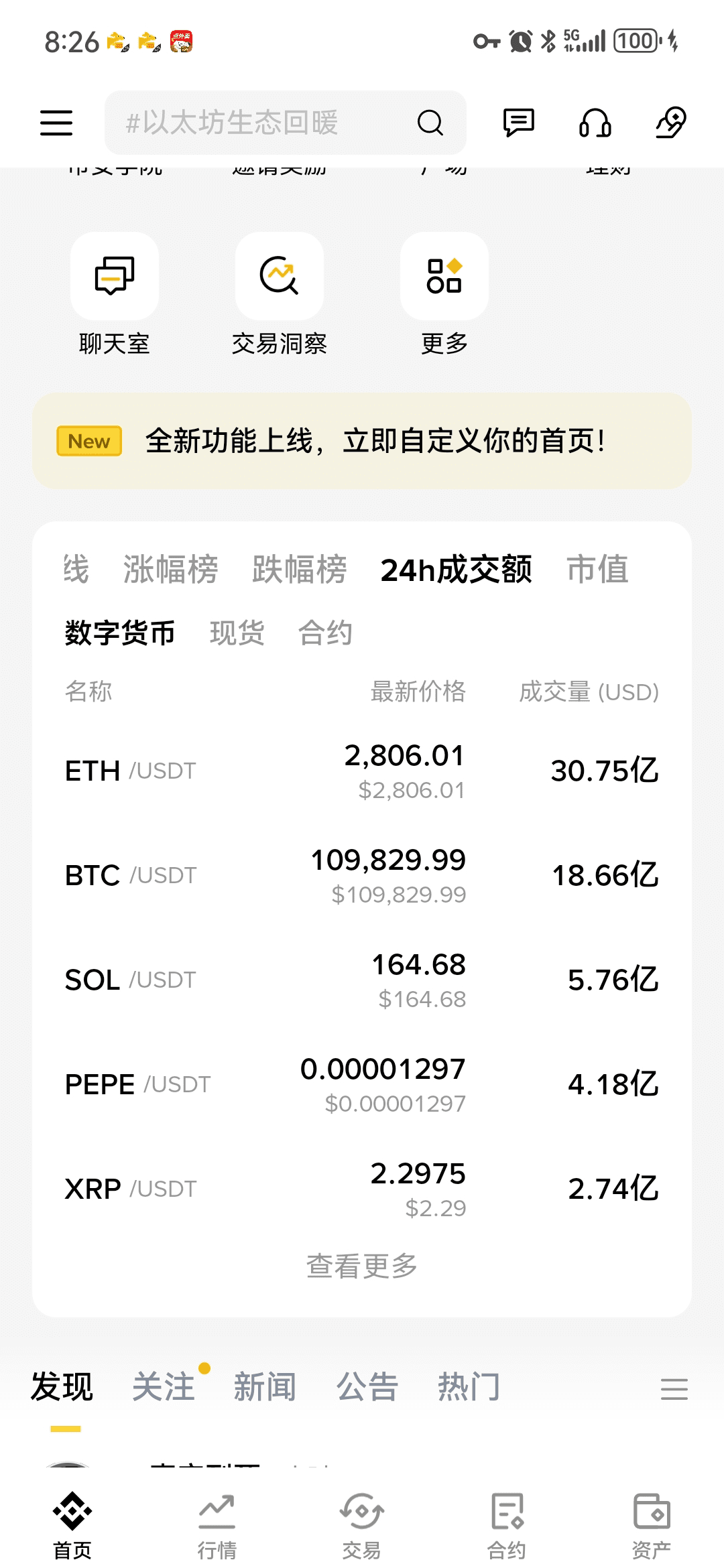724x1568 pixels.
Task: Tap 查看更多 to view more
Action: click(362, 1266)
